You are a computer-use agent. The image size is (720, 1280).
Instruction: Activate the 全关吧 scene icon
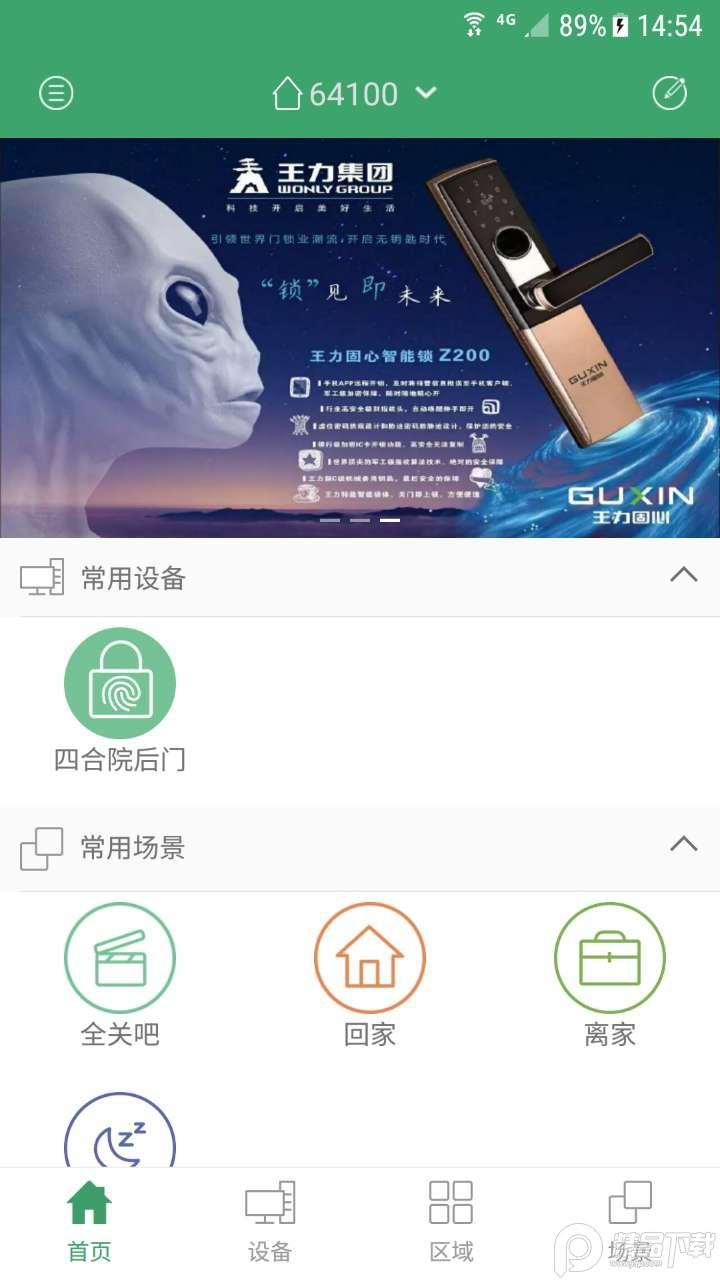[x=120, y=957]
